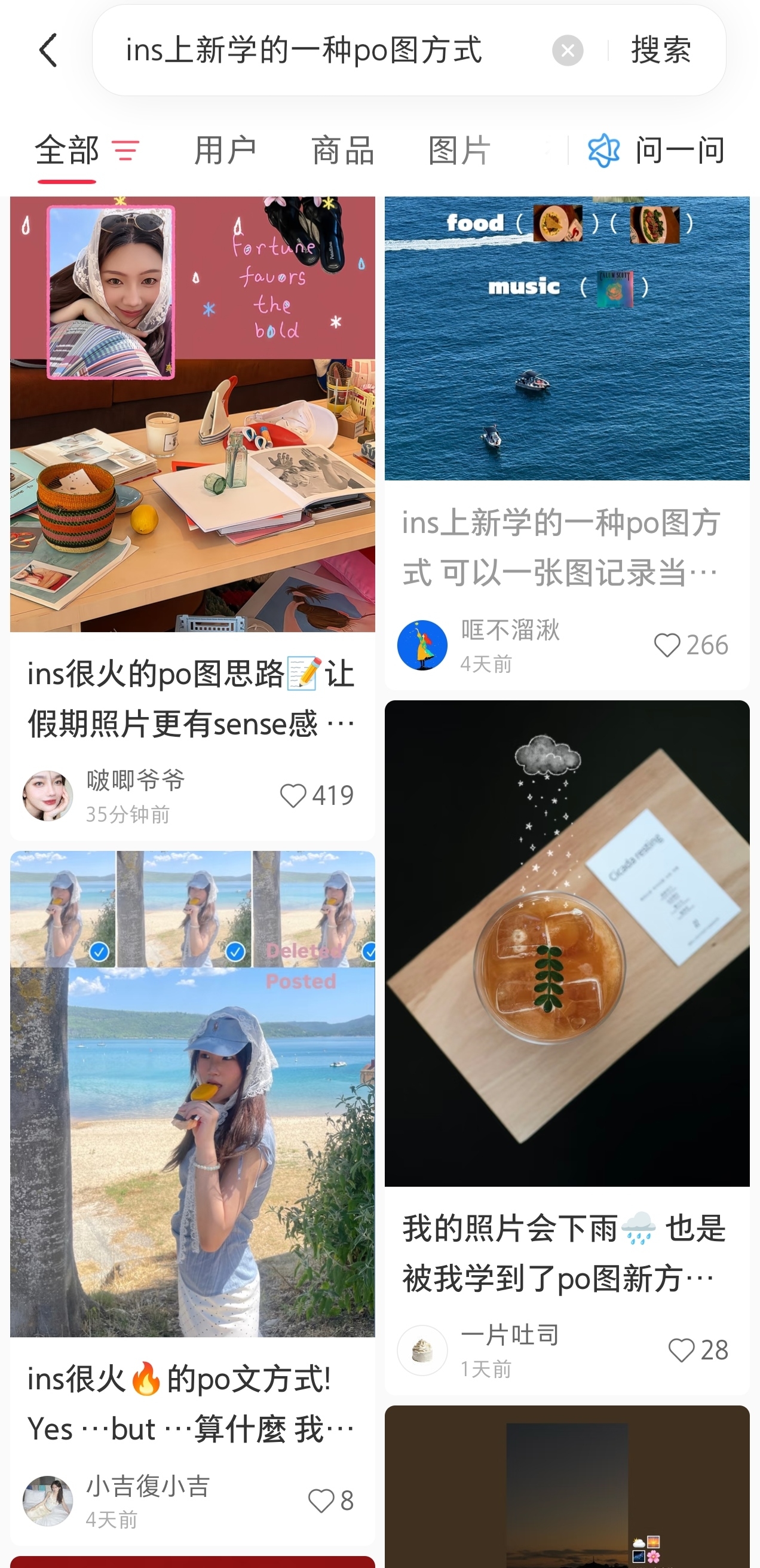This screenshot has height=1568, width=760.
Task: Switch to the 商品 tab
Action: tap(342, 151)
